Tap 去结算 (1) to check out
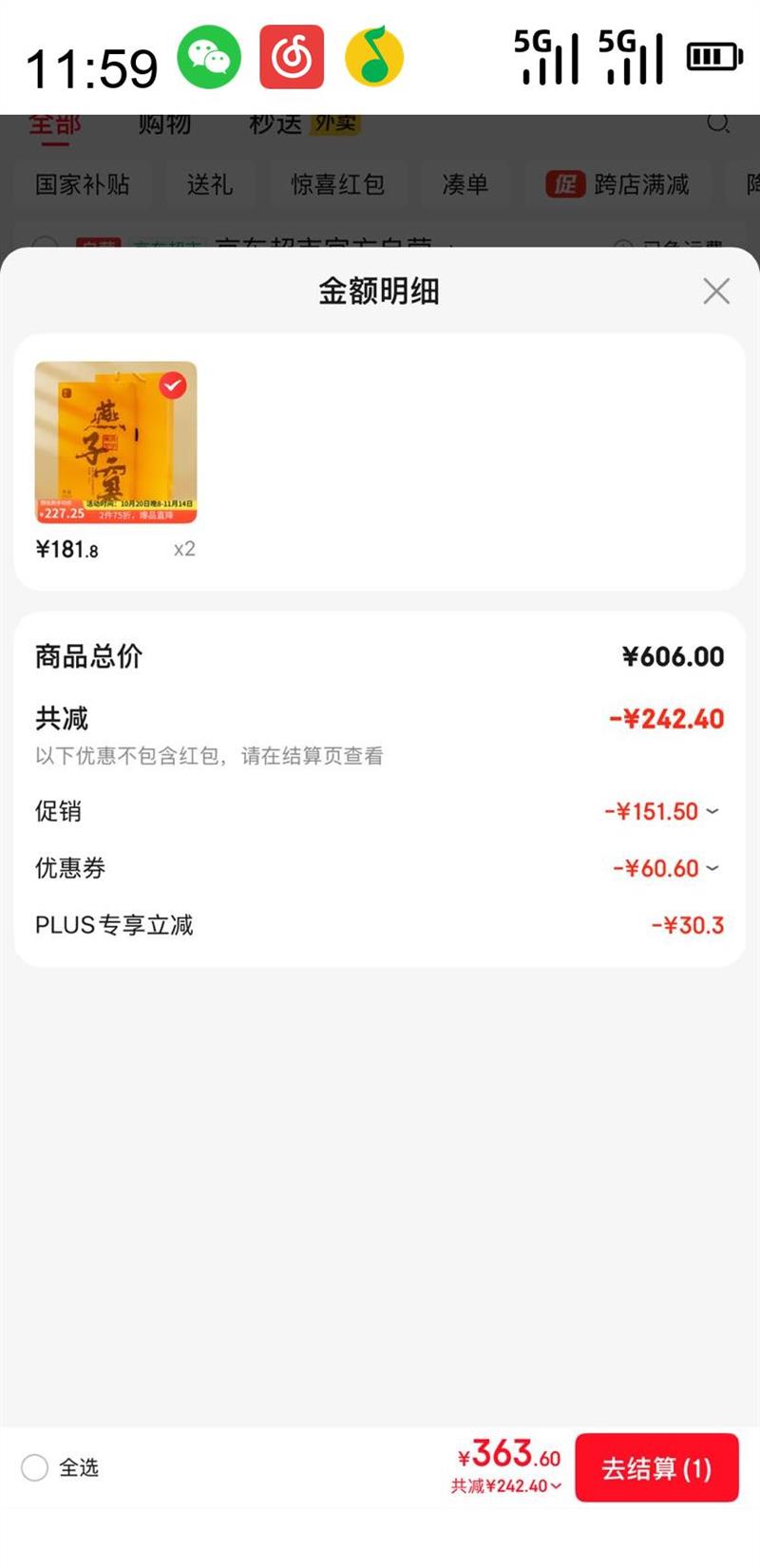The image size is (760, 1568). coord(656,1468)
